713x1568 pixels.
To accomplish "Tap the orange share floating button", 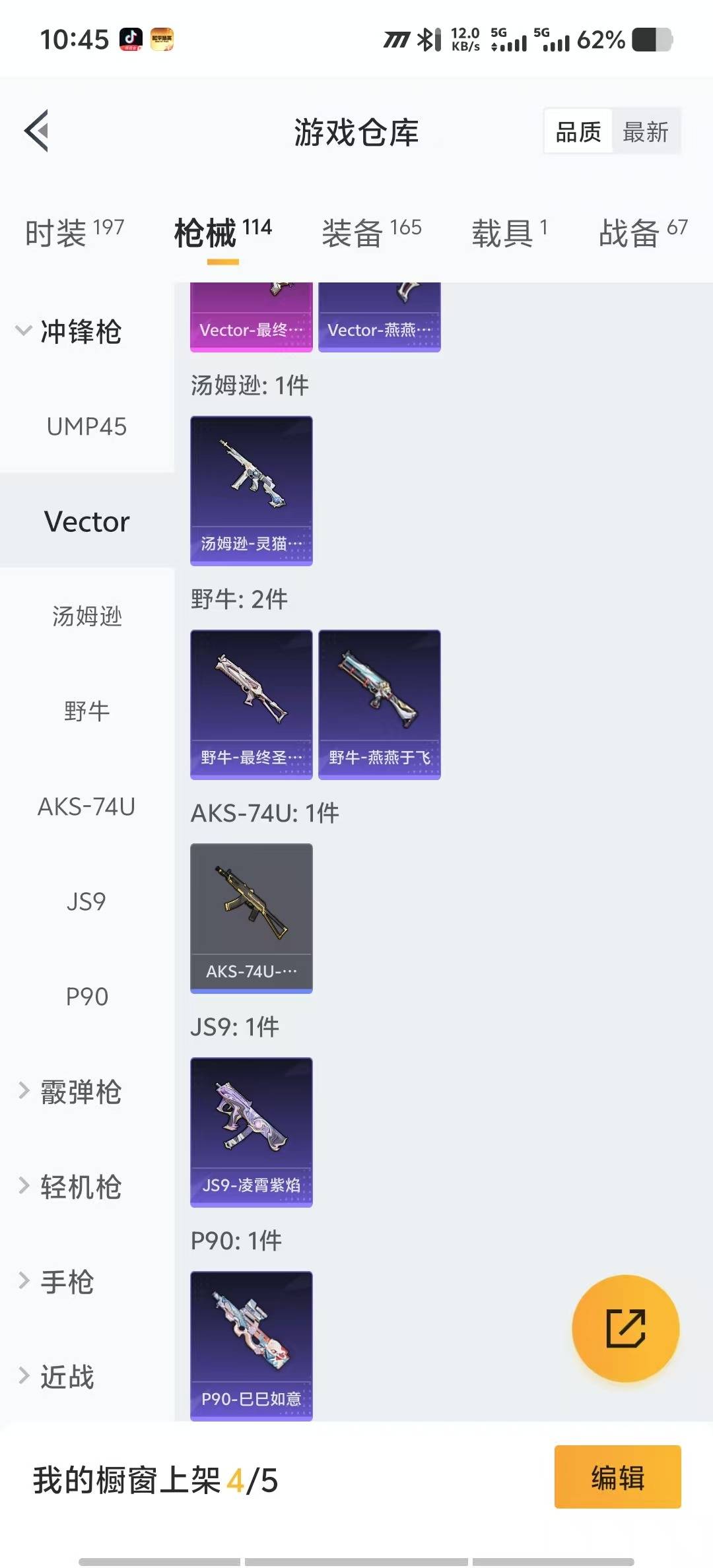I will pyautogui.click(x=625, y=1328).
